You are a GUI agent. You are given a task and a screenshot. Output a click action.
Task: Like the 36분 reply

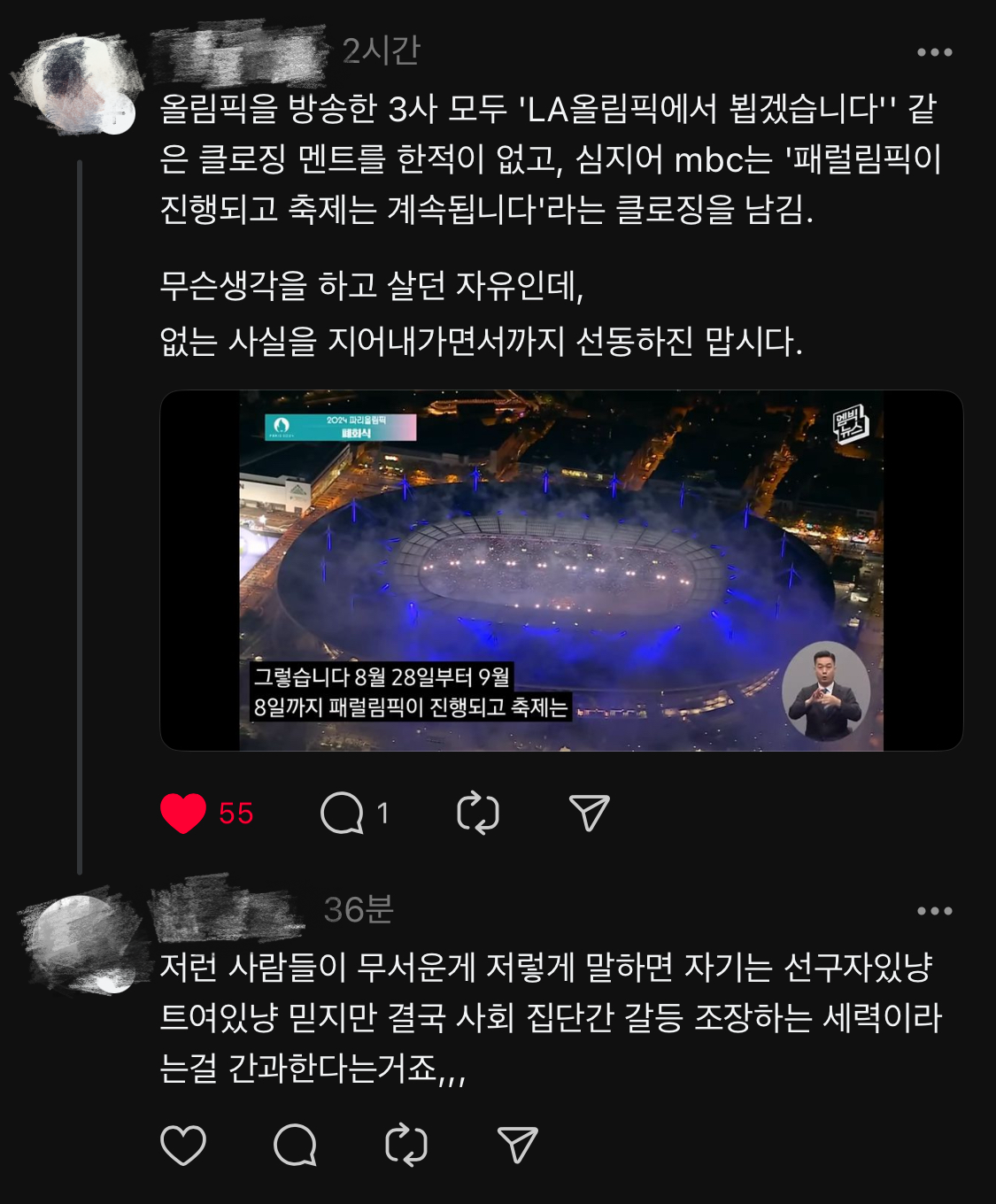coord(183,1145)
